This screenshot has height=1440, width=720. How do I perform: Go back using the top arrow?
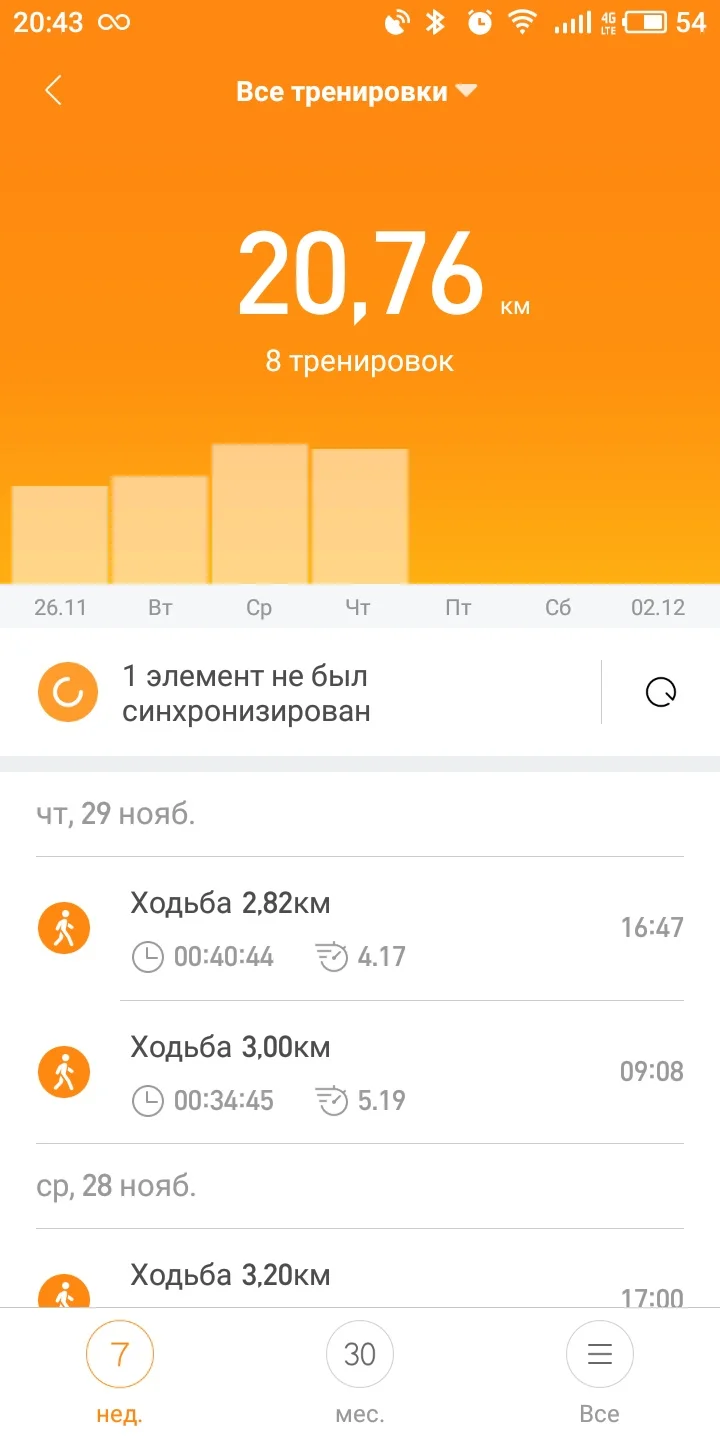pyautogui.click(x=53, y=91)
